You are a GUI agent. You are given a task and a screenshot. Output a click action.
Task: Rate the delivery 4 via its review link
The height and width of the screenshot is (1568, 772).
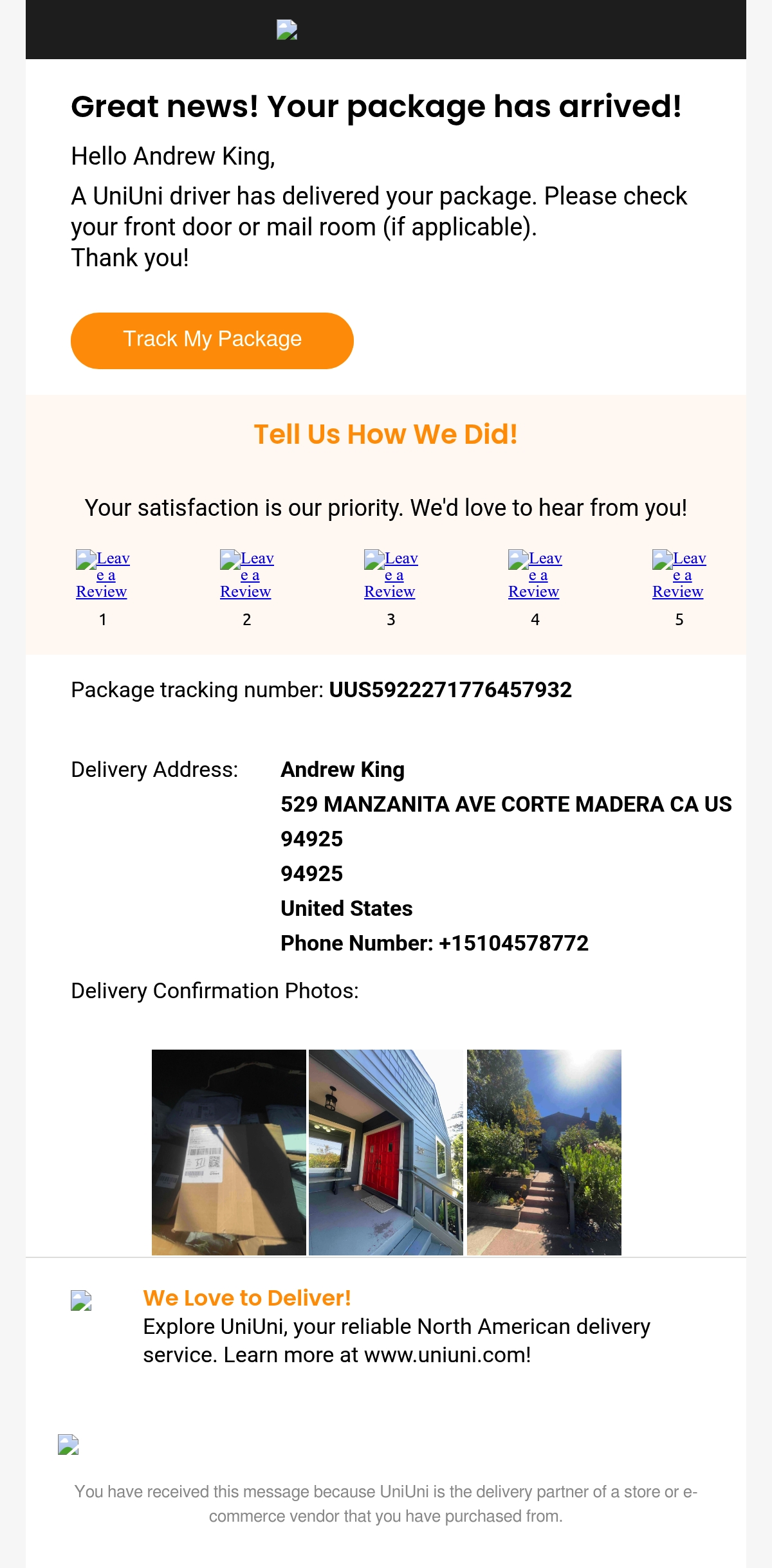[535, 575]
